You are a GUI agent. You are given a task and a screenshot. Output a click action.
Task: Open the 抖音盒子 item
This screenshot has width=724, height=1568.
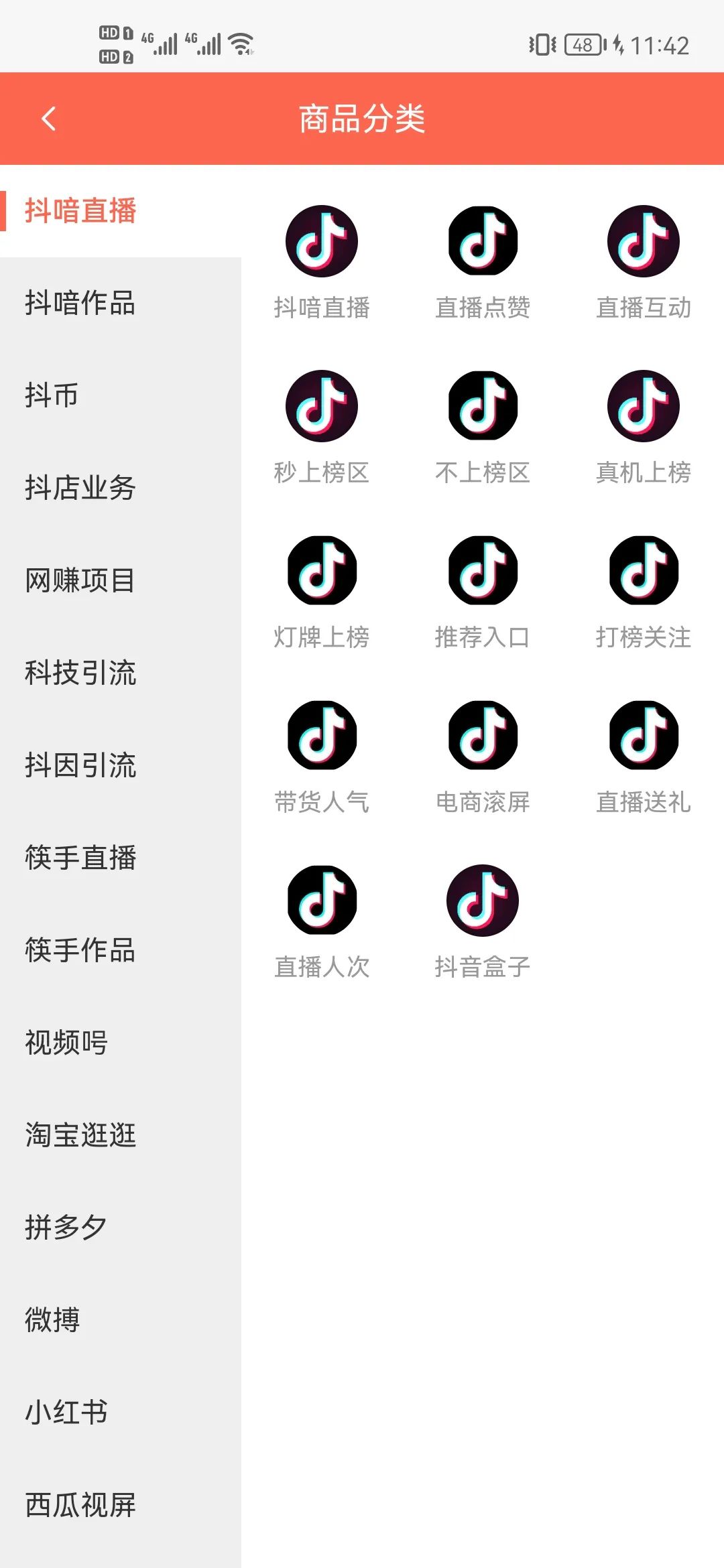pos(483,921)
